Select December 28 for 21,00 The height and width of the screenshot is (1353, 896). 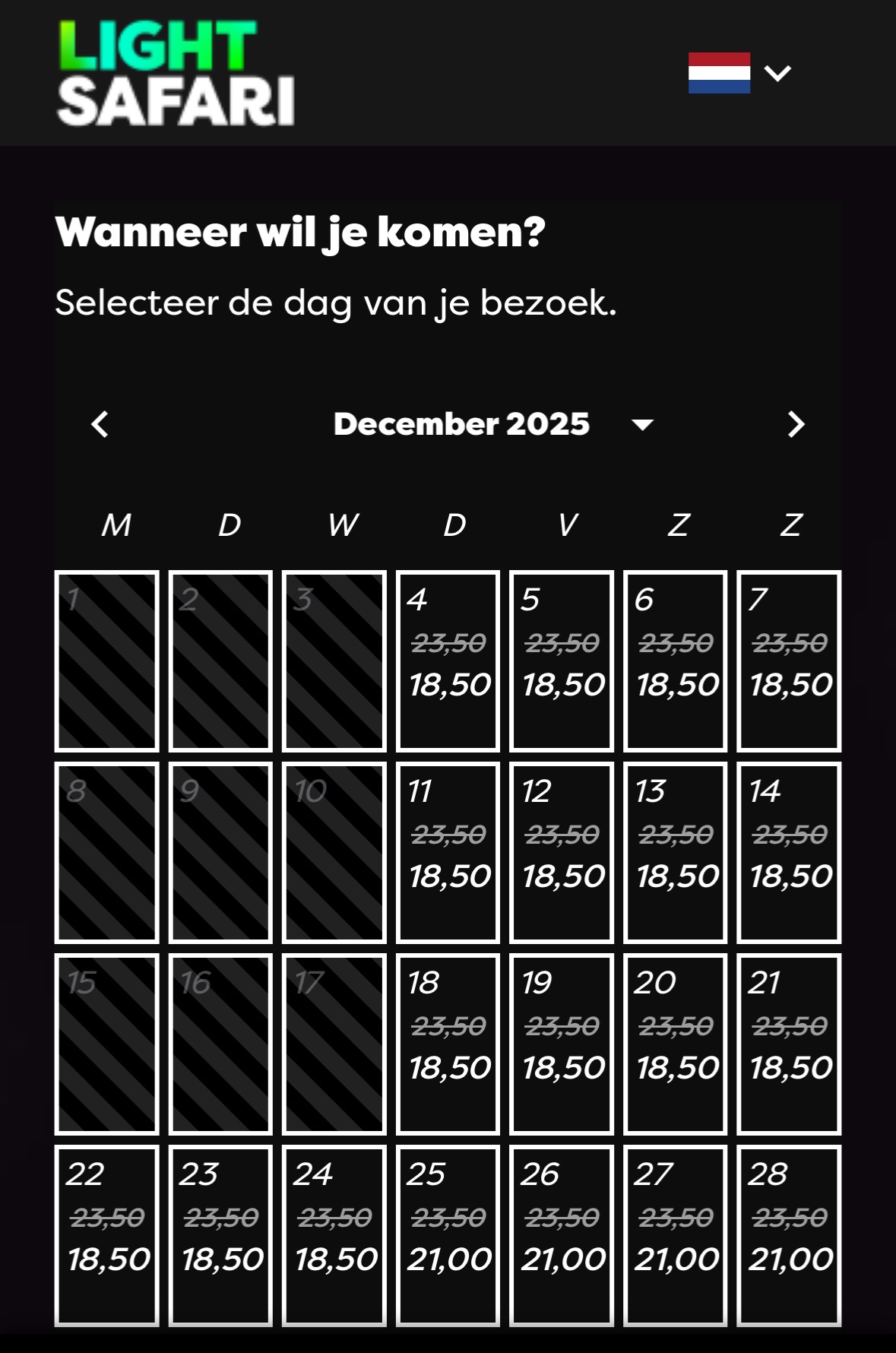(789, 1236)
